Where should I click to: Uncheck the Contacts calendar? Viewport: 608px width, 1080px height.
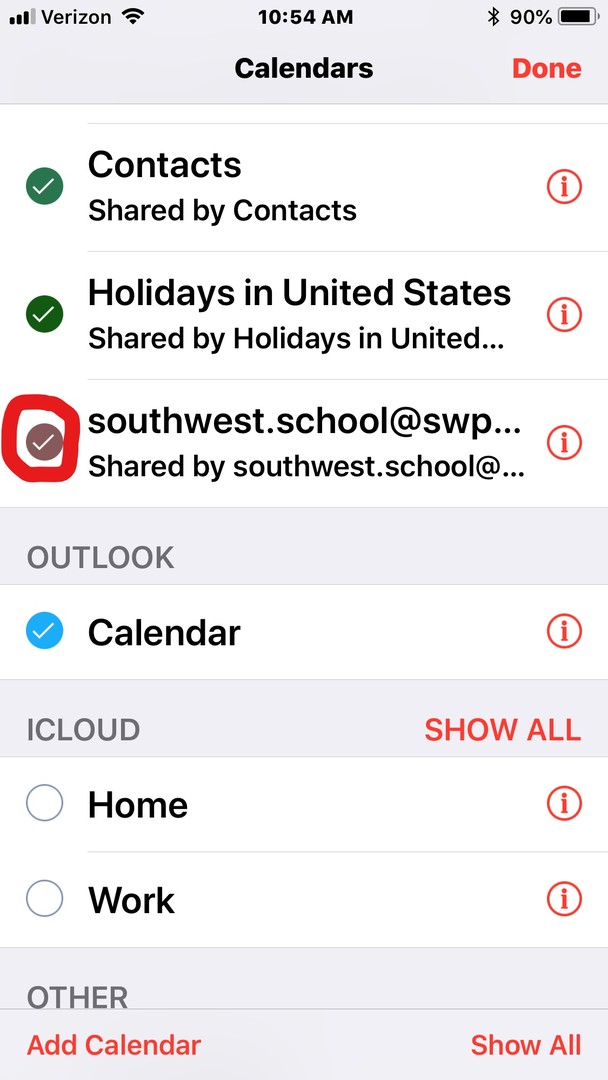[x=45, y=186]
